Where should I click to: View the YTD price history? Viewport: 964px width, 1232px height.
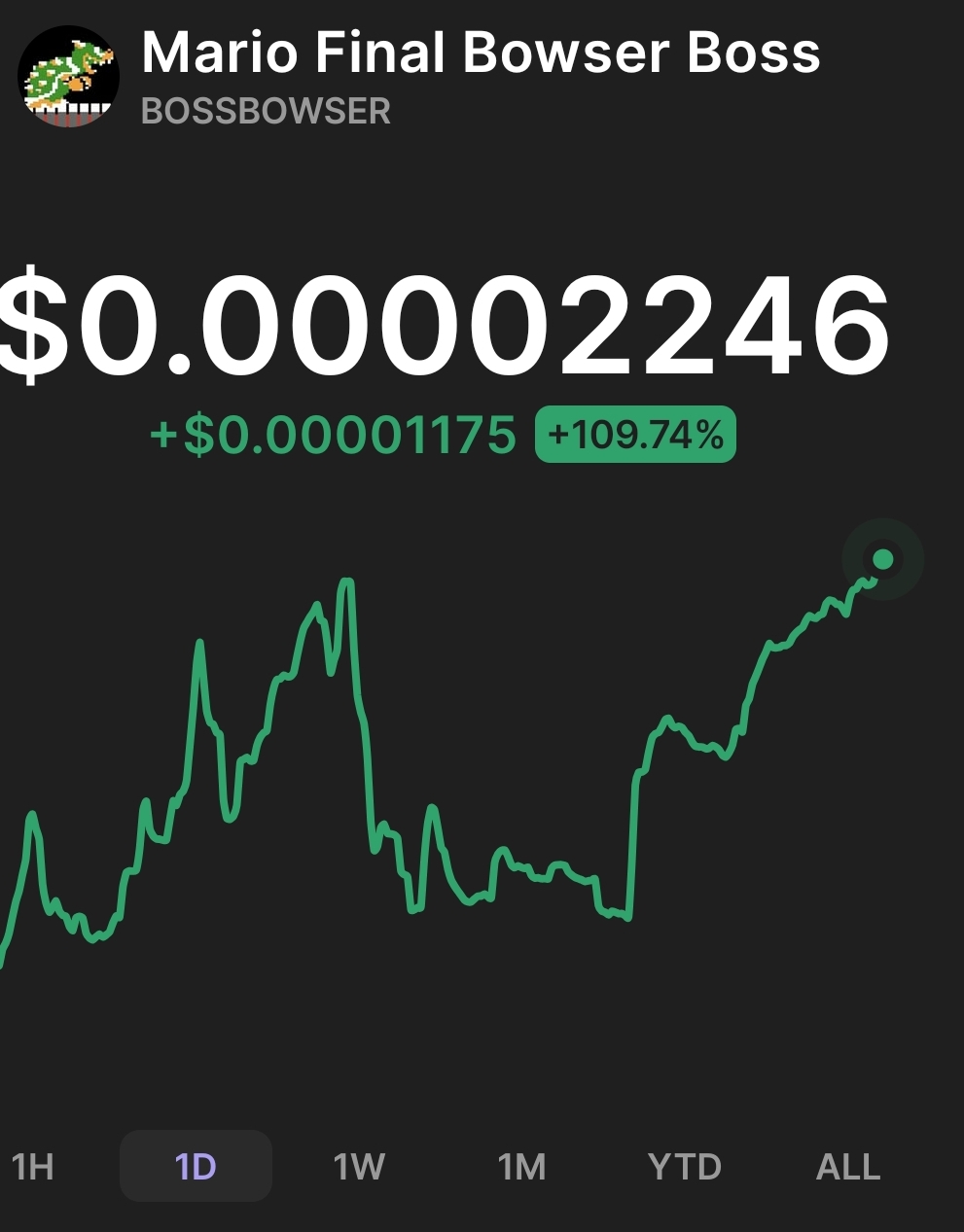pos(685,1166)
